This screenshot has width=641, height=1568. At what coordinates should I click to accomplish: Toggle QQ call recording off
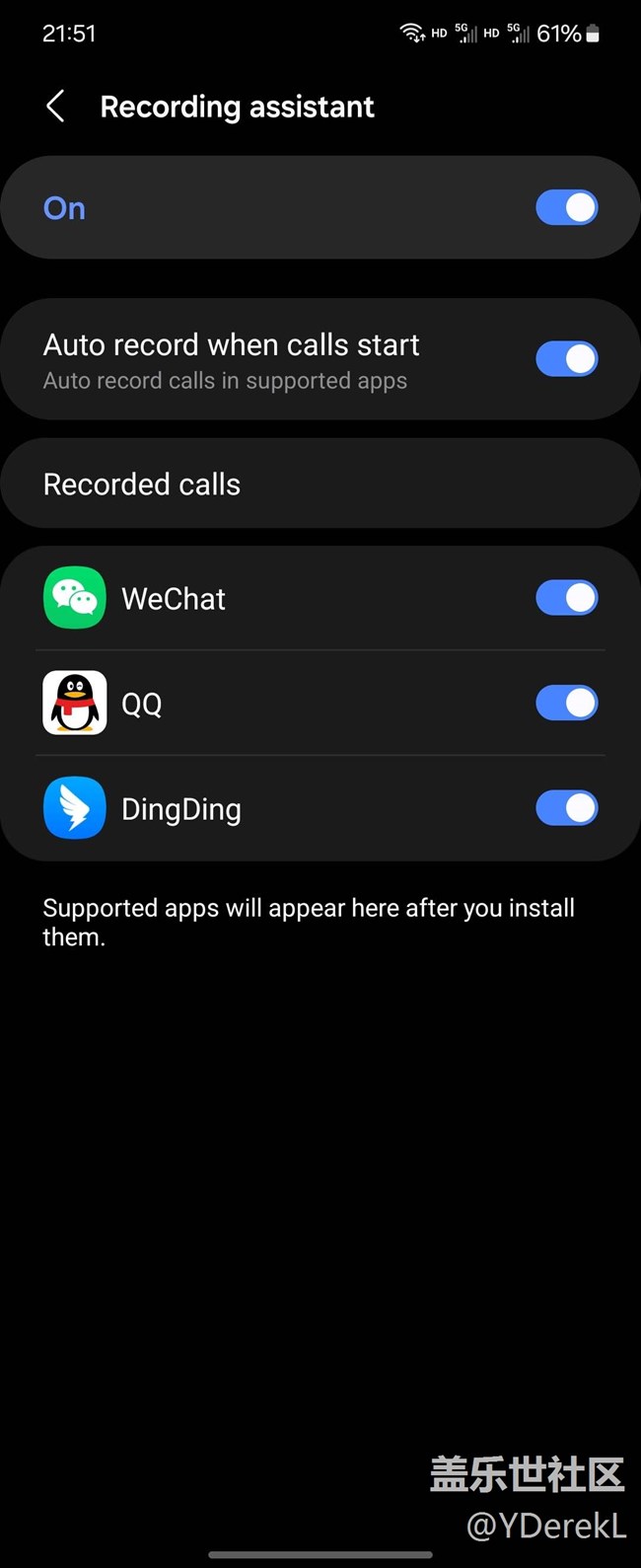point(566,704)
